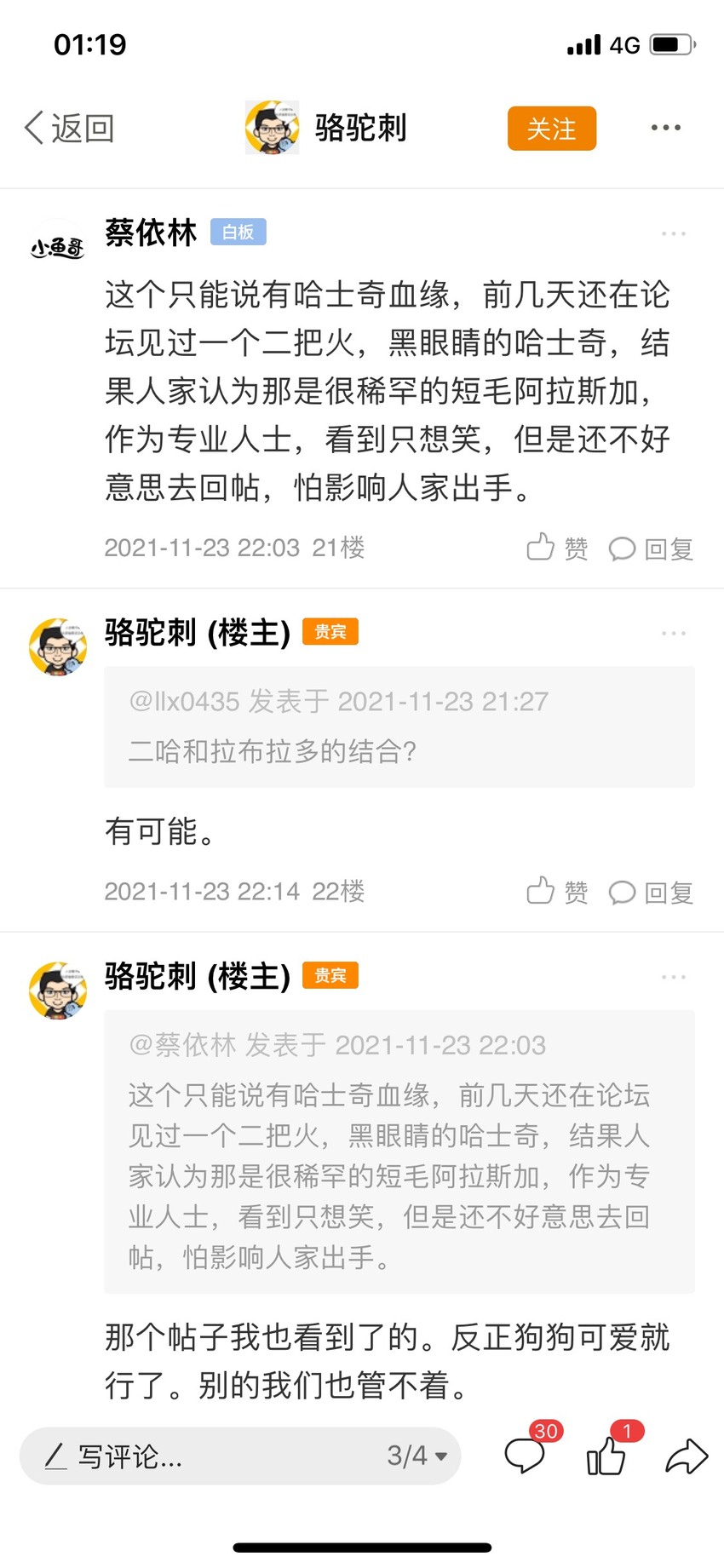Open options on 骆驼刺's reply quoting 蔡依林
Screen dimensions: 724x1568
[x=673, y=977]
